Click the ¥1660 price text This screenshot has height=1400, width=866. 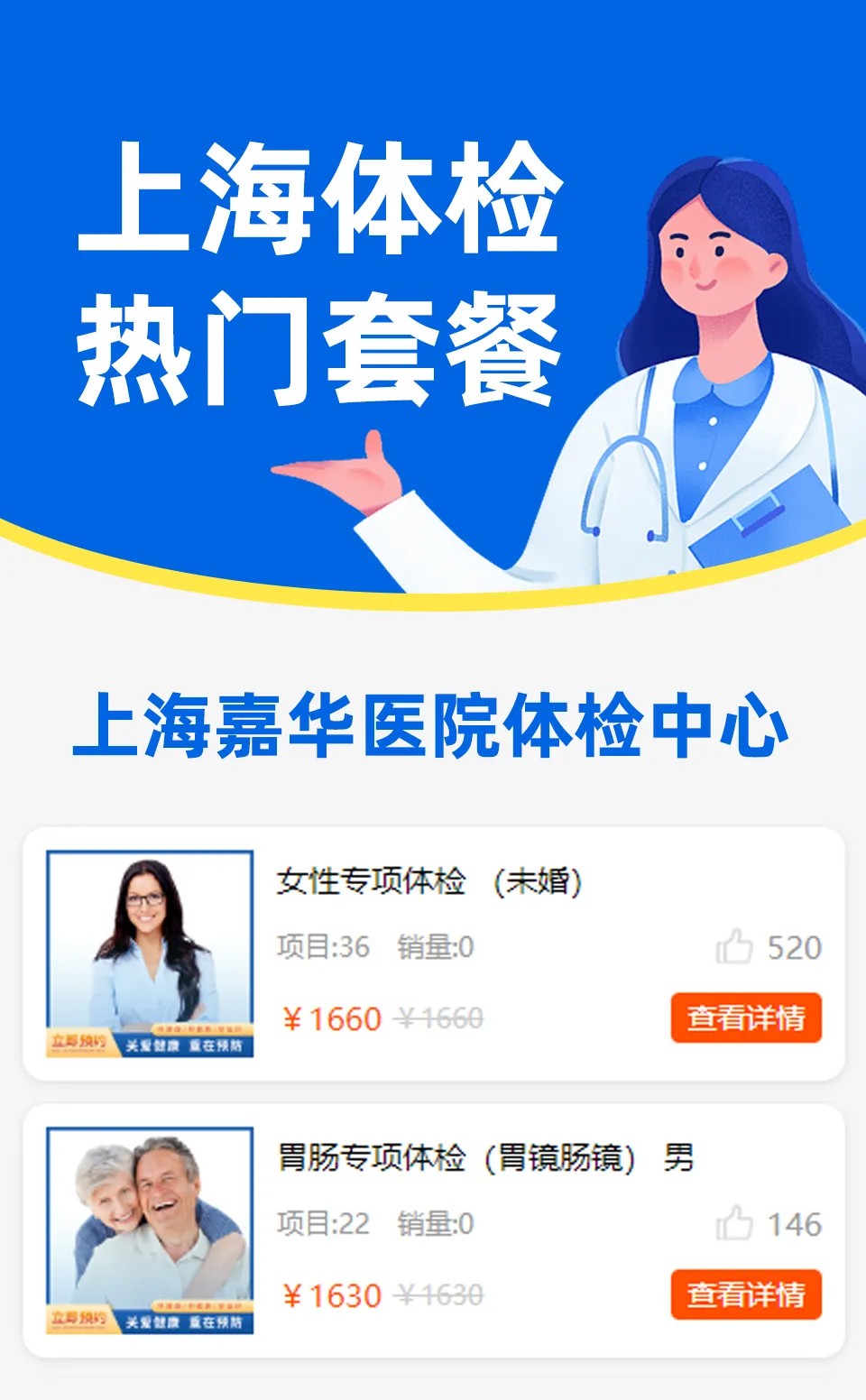point(331,1018)
